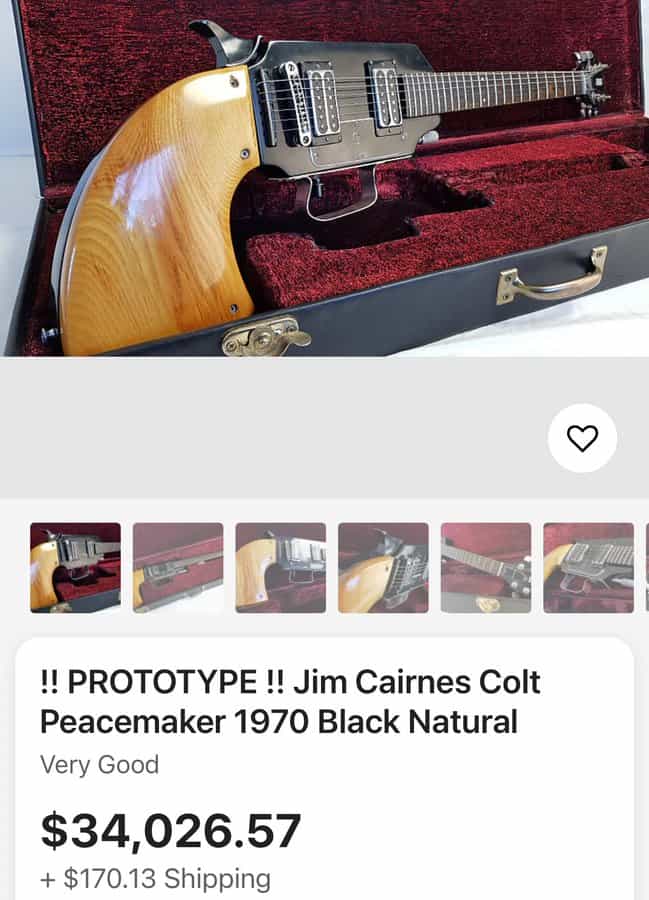Select the fourth thumbnail photo
The image size is (649, 900).
tap(383, 567)
